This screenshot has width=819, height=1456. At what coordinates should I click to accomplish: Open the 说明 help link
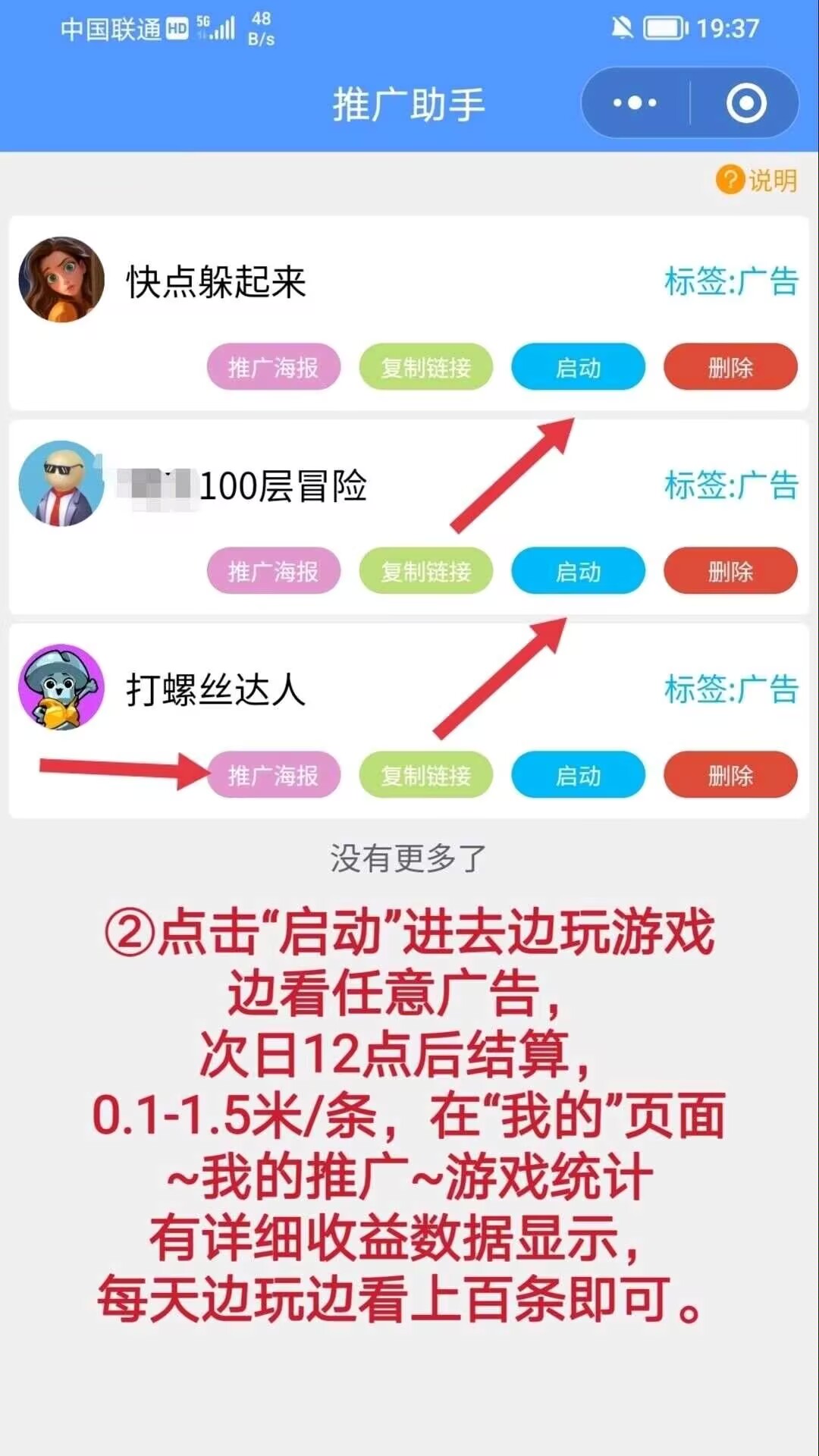(756, 180)
